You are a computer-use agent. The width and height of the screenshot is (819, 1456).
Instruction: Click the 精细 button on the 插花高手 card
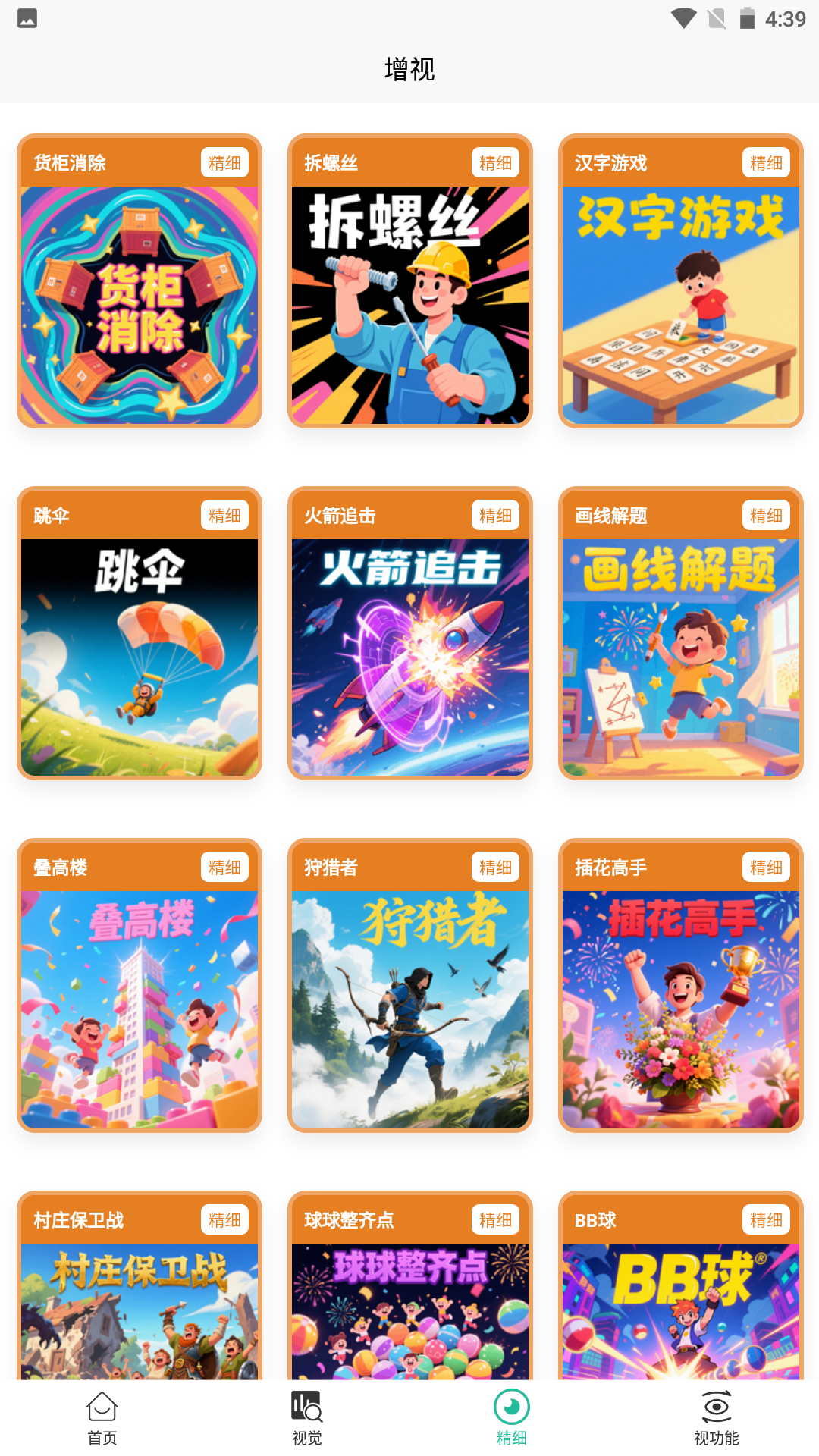[x=766, y=868]
